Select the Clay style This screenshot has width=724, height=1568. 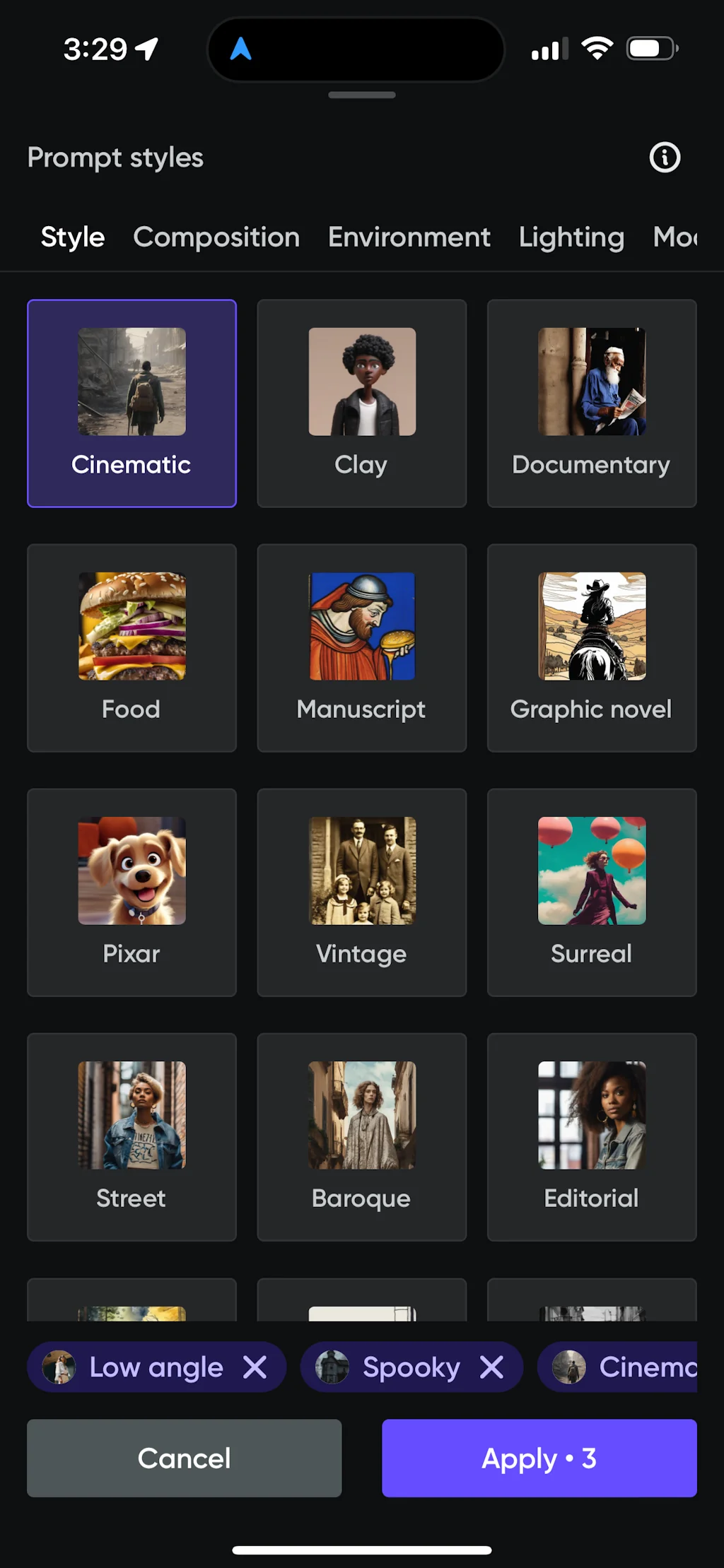[x=361, y=403]
